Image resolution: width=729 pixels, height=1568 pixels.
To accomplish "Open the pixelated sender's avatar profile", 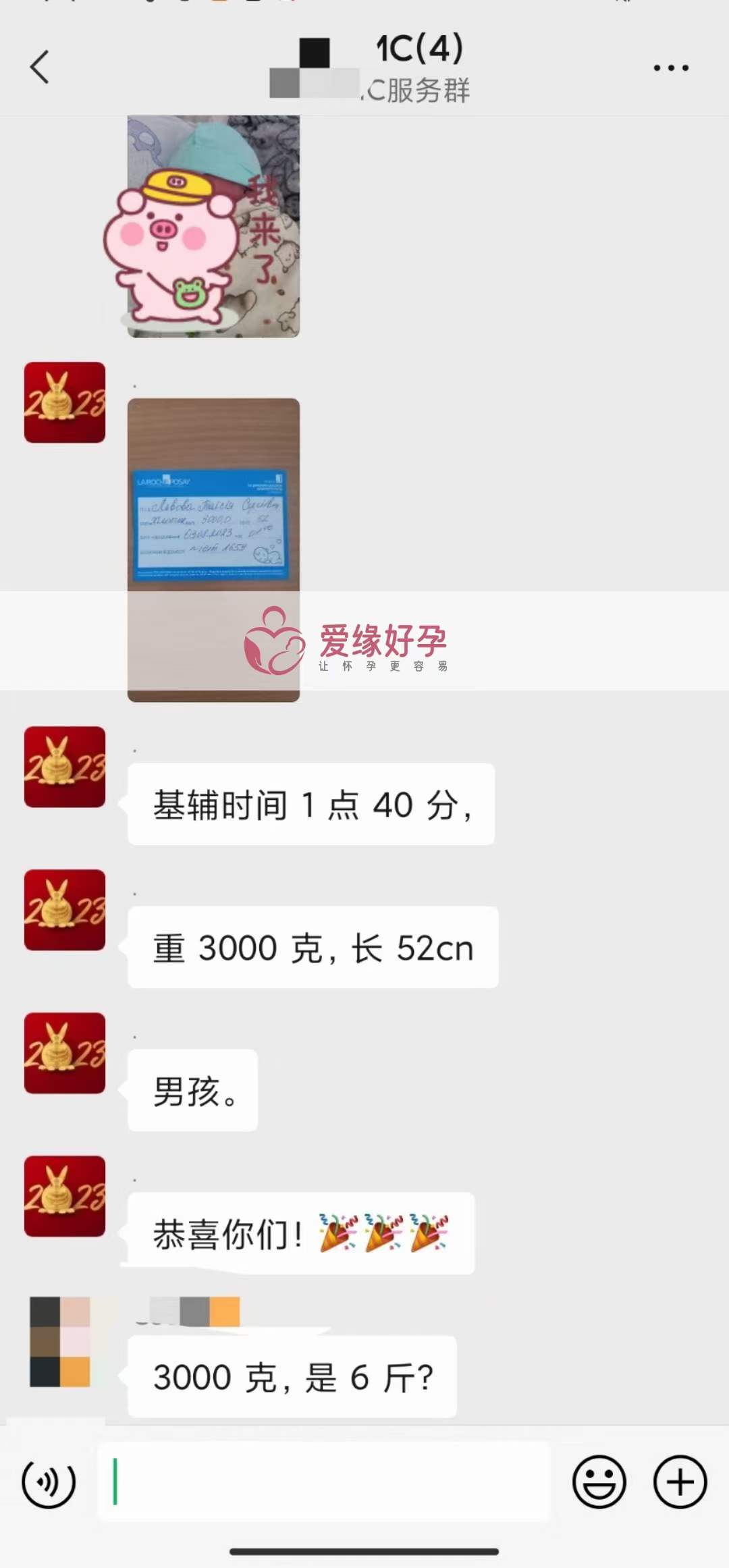I will 60,1342.
